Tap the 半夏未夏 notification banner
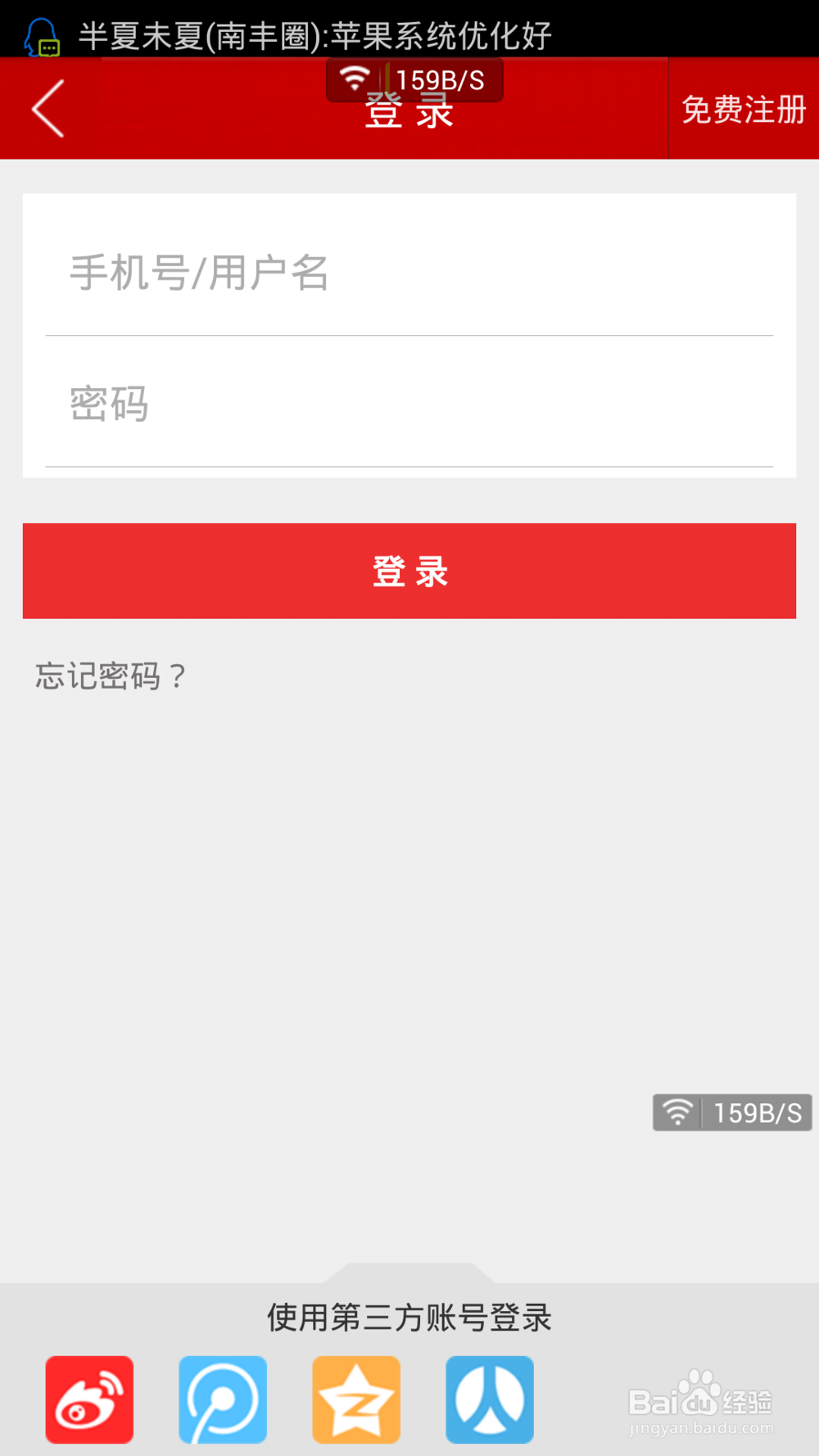This screenshot has height=1456, width=819. coord(315,36)
